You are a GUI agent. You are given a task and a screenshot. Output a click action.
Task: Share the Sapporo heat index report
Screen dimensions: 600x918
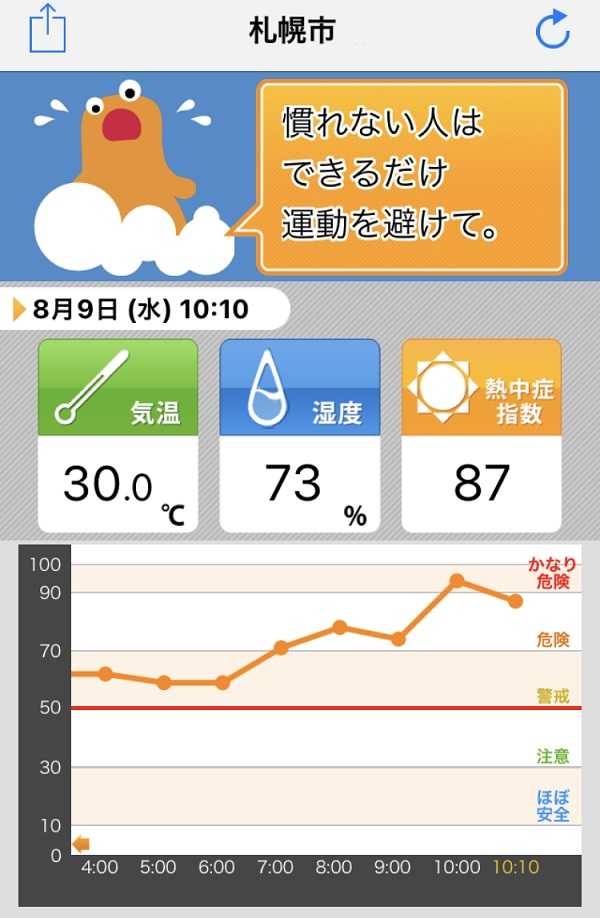pyautogui.click(x=47, y=29)
